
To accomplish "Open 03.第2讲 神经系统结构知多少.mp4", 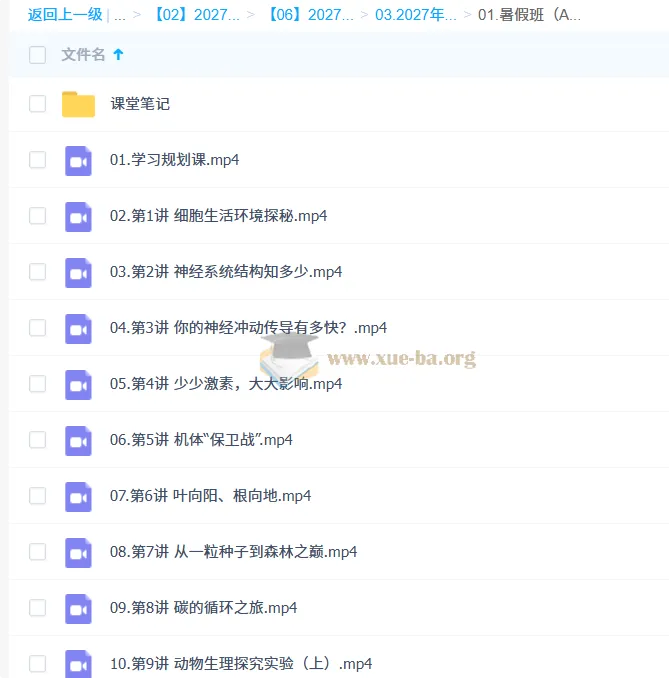I will pyautogui.click(x=226, y=272).
